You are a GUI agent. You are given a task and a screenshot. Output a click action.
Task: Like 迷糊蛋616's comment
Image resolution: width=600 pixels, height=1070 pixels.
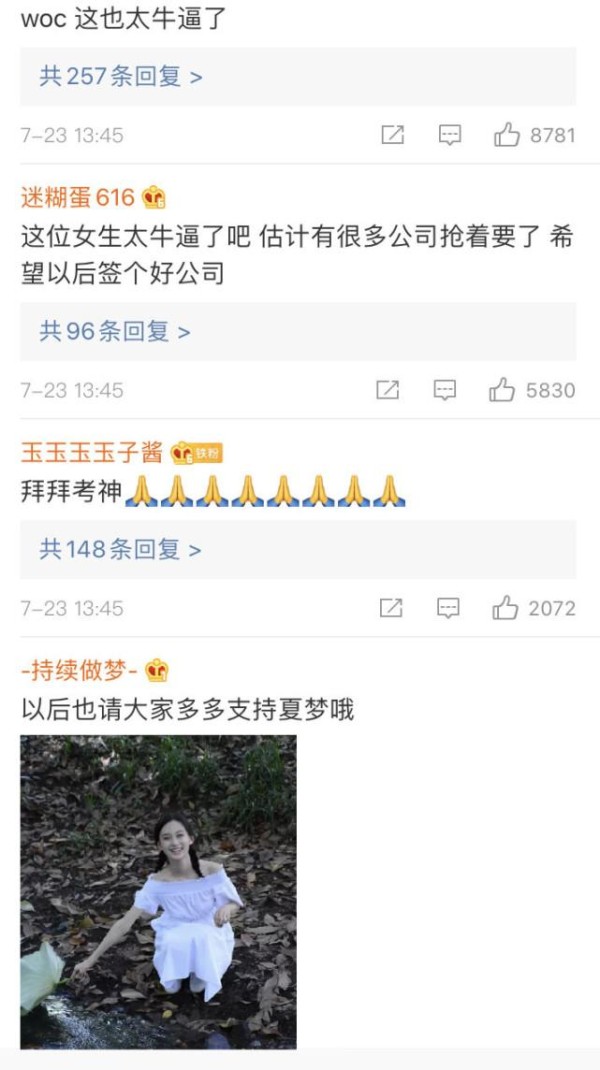[x=502, y=390]
